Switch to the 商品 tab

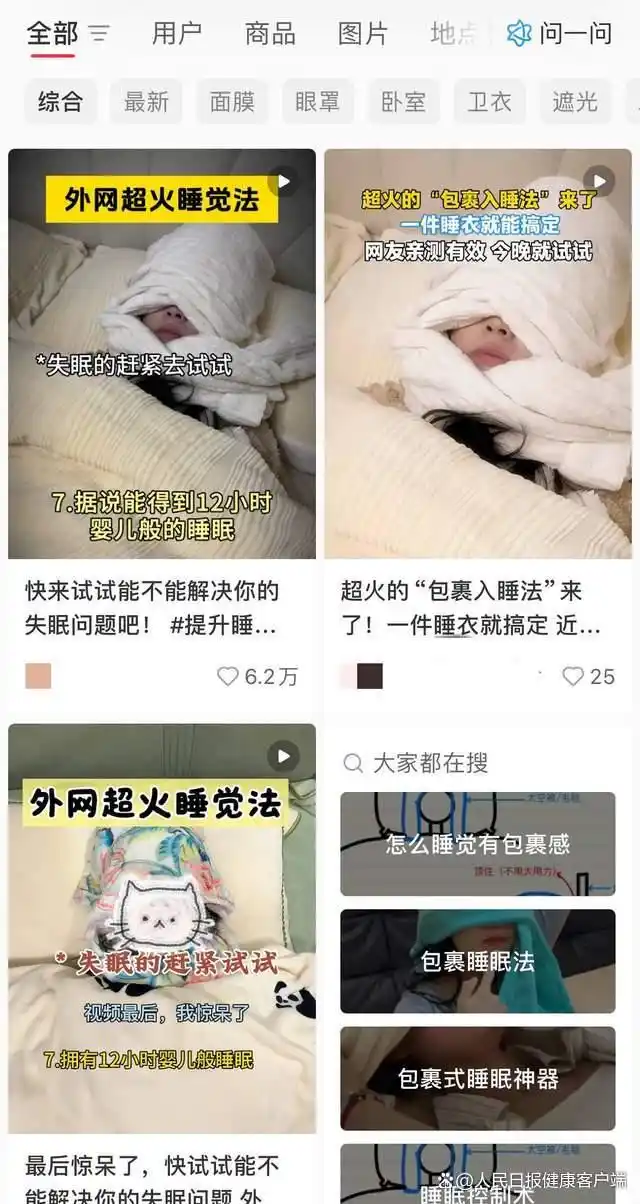270,34
